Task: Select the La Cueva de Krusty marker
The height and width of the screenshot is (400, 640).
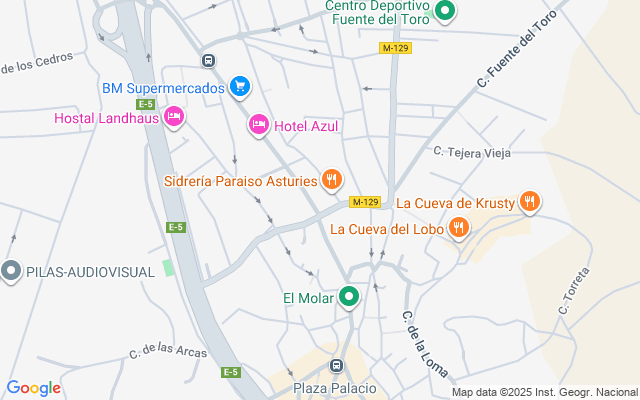Action: click(530, 202)
